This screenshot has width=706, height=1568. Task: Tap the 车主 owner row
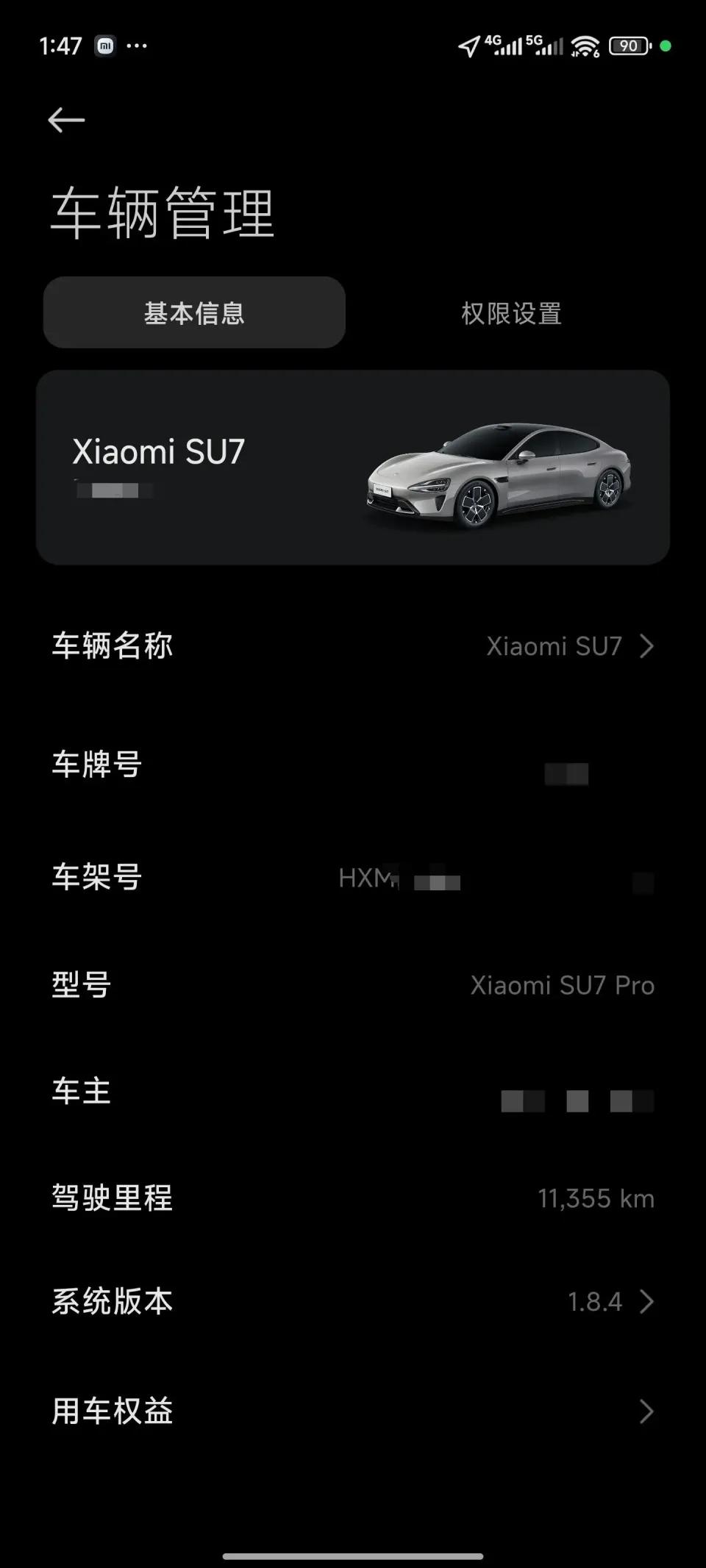[353, 1093]
